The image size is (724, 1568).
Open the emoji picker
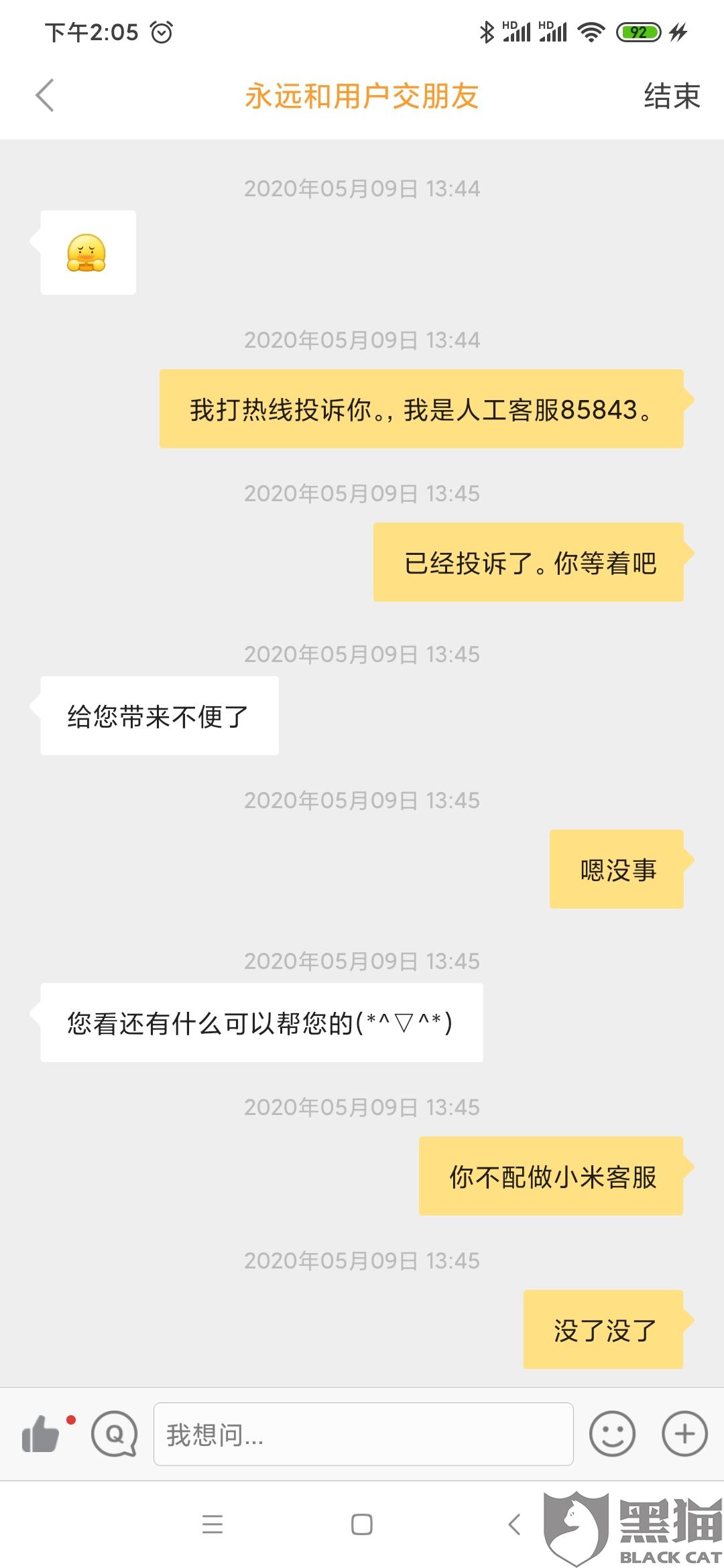point(611,1434)
